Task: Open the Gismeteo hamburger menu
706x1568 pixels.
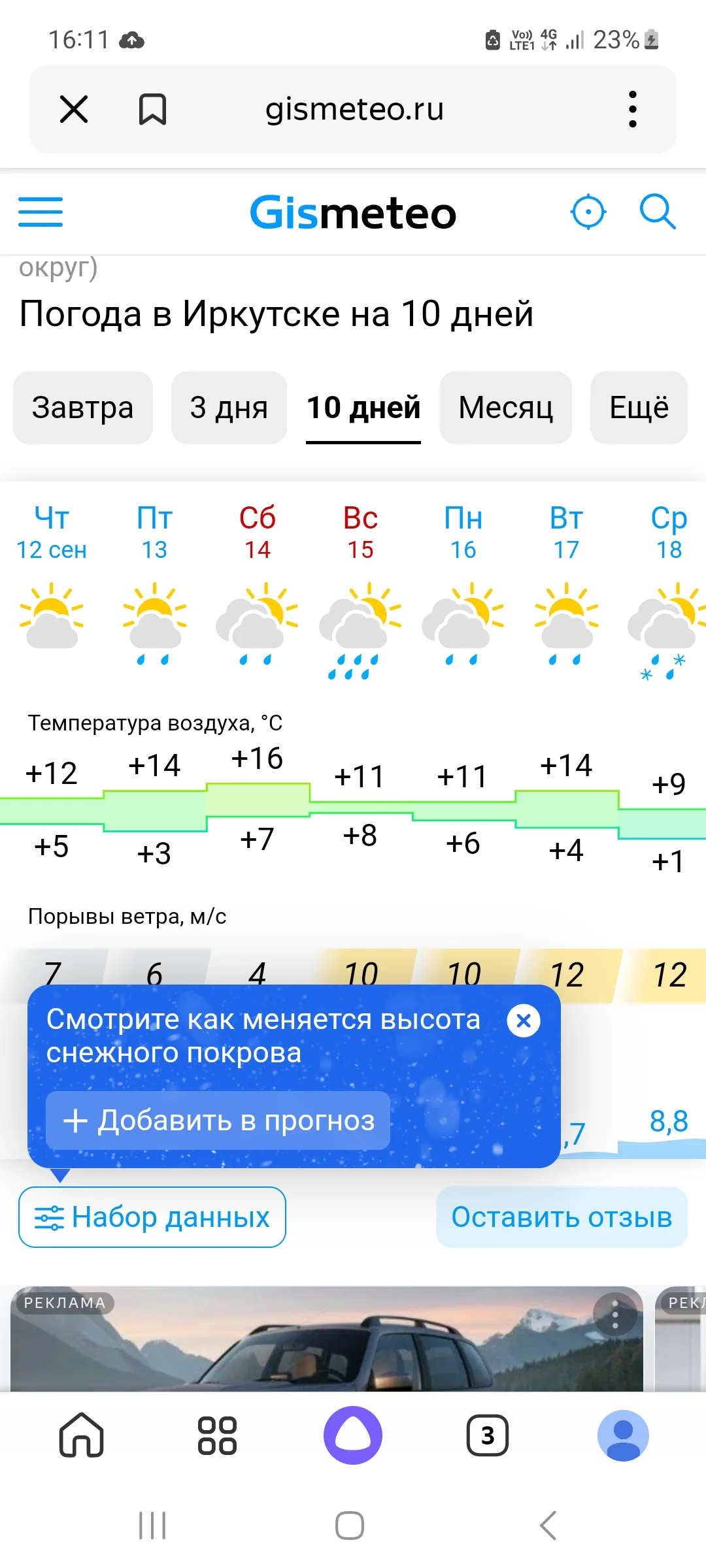Action: point(40,212)
